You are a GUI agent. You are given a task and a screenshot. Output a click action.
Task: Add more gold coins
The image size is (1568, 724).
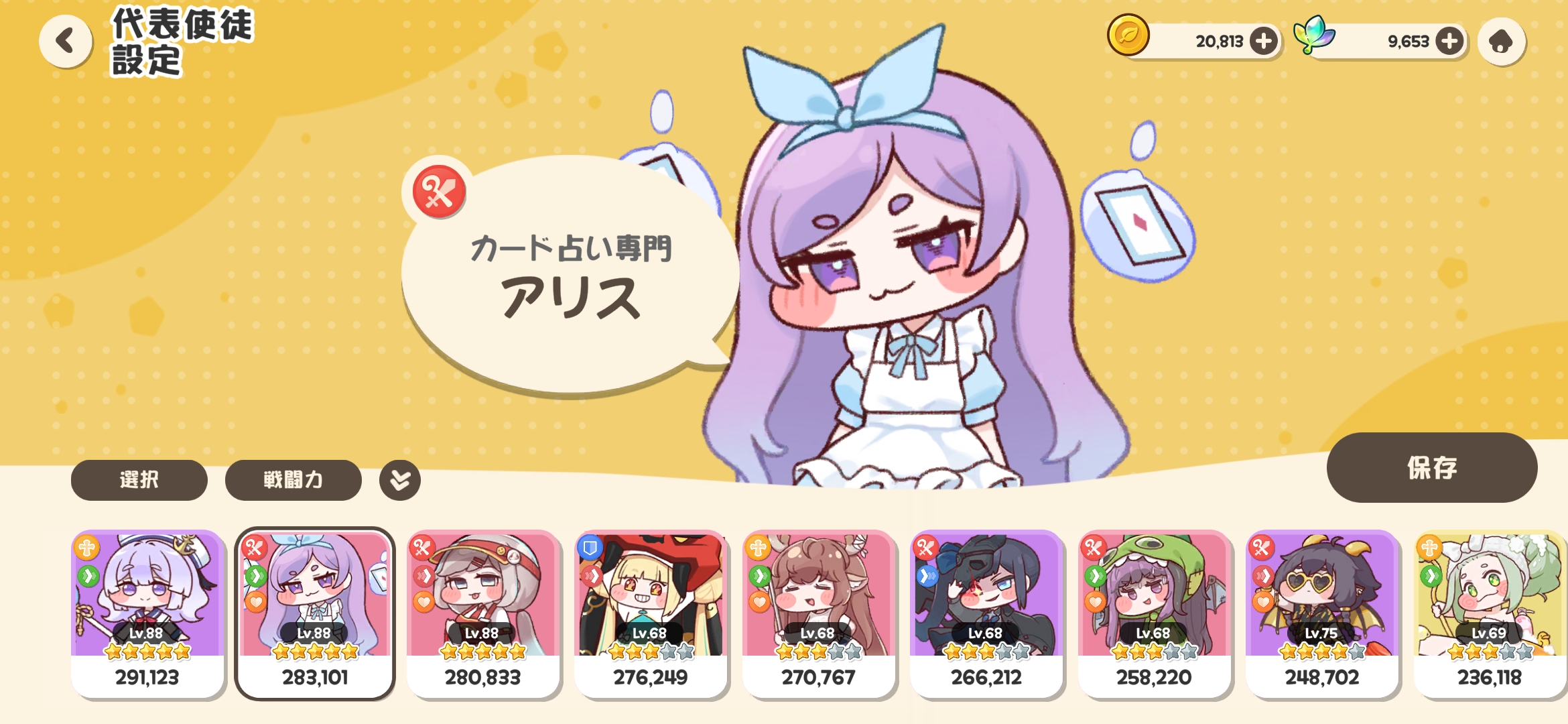tap(1264, 42)
